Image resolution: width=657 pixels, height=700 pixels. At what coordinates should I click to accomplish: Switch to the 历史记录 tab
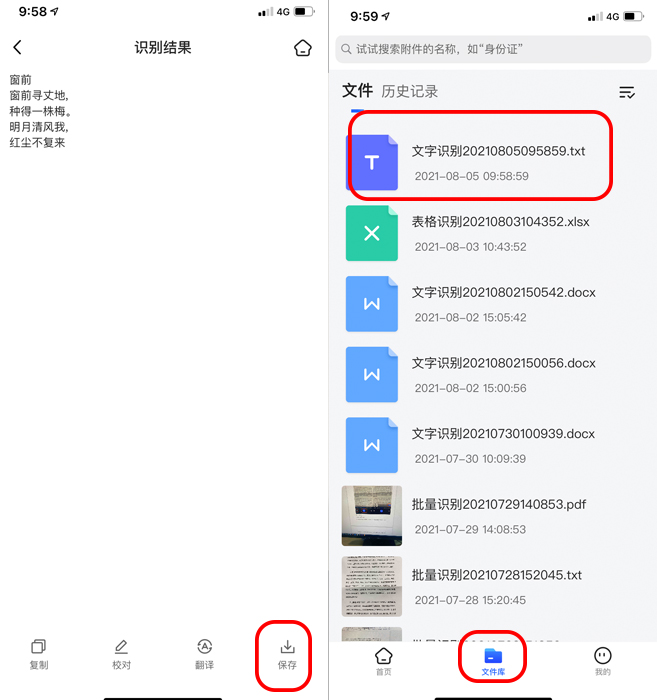tap(409, 91)
